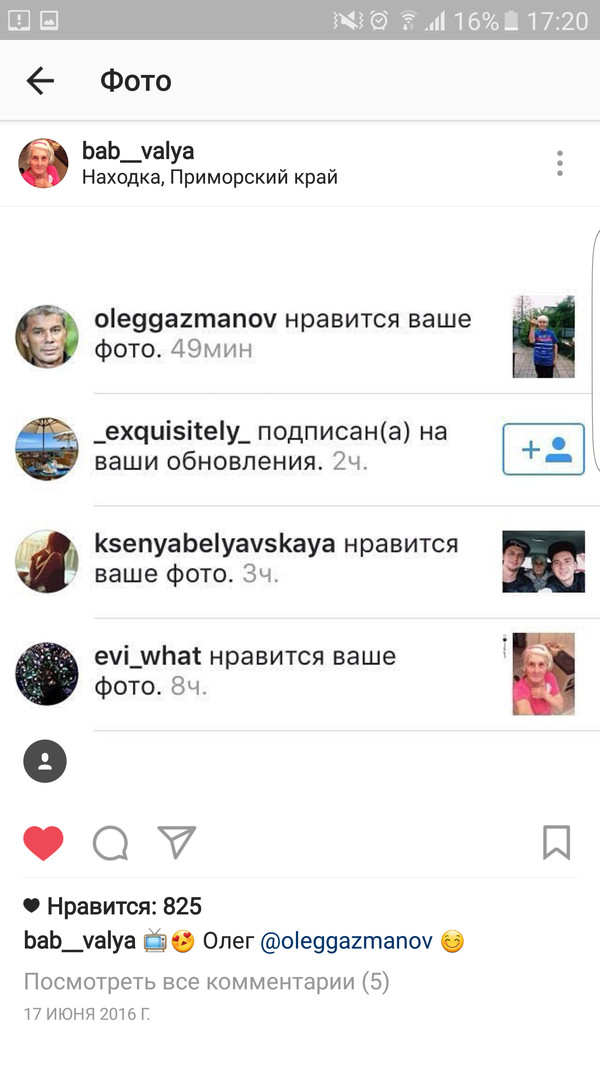This screenshot has height=1066, width=600.
Task: Open bab__valya profile picture in header
Action: point(43,163)
